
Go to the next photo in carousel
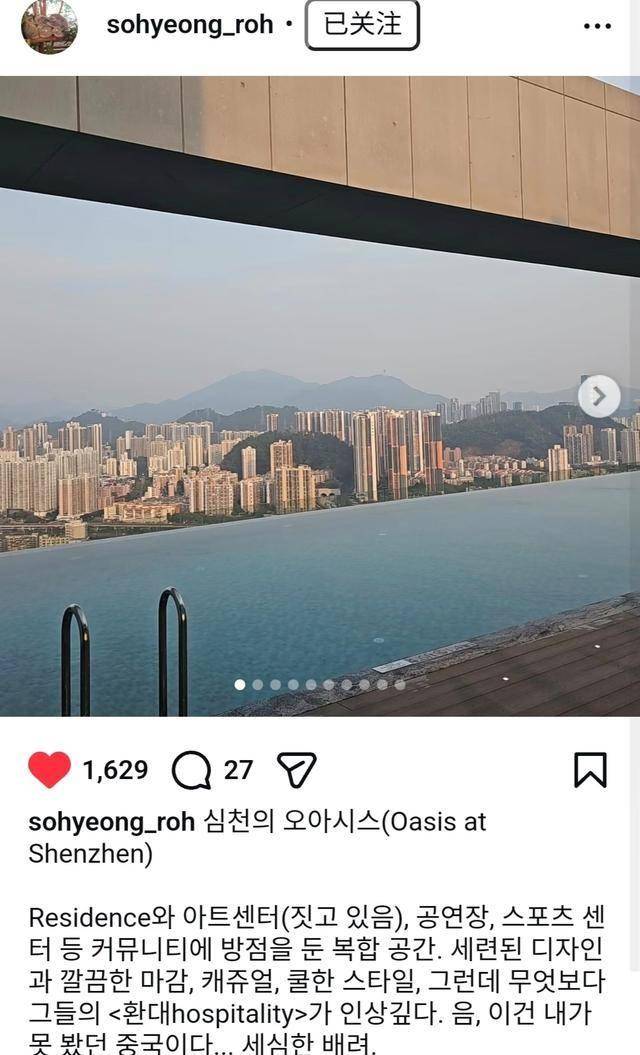[x=599, y=396]
